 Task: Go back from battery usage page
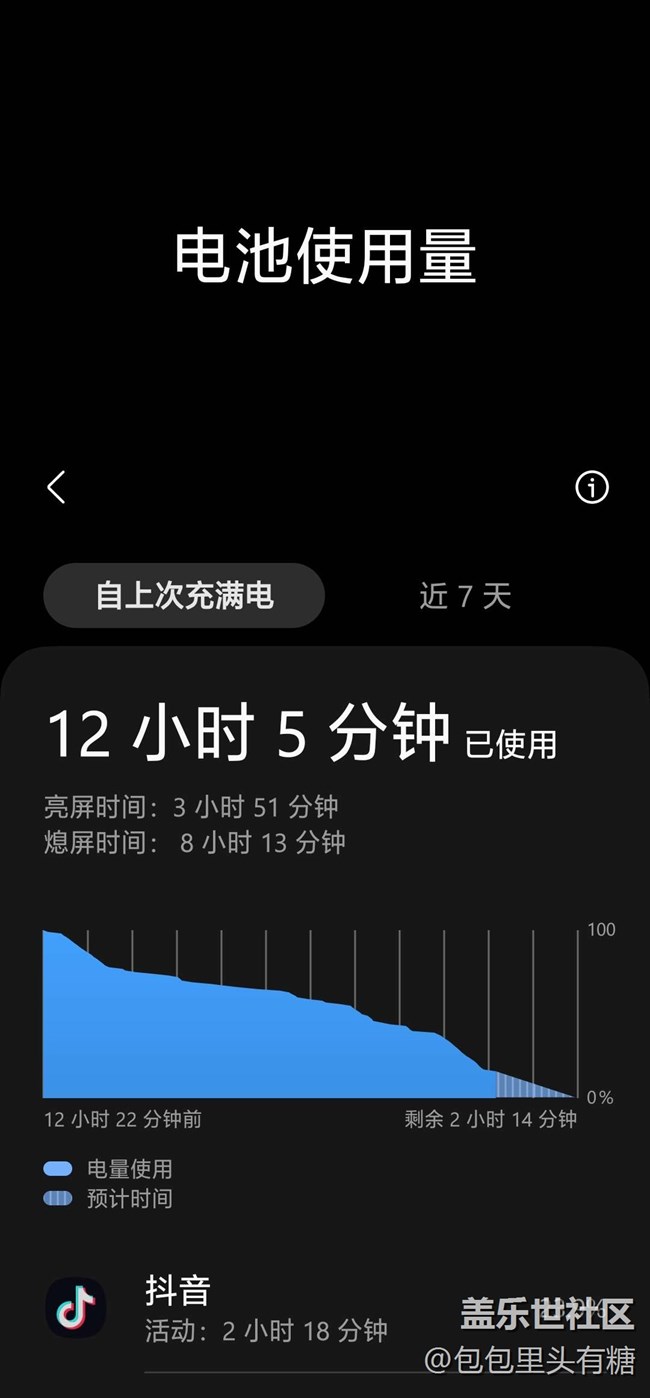(56, 487)
